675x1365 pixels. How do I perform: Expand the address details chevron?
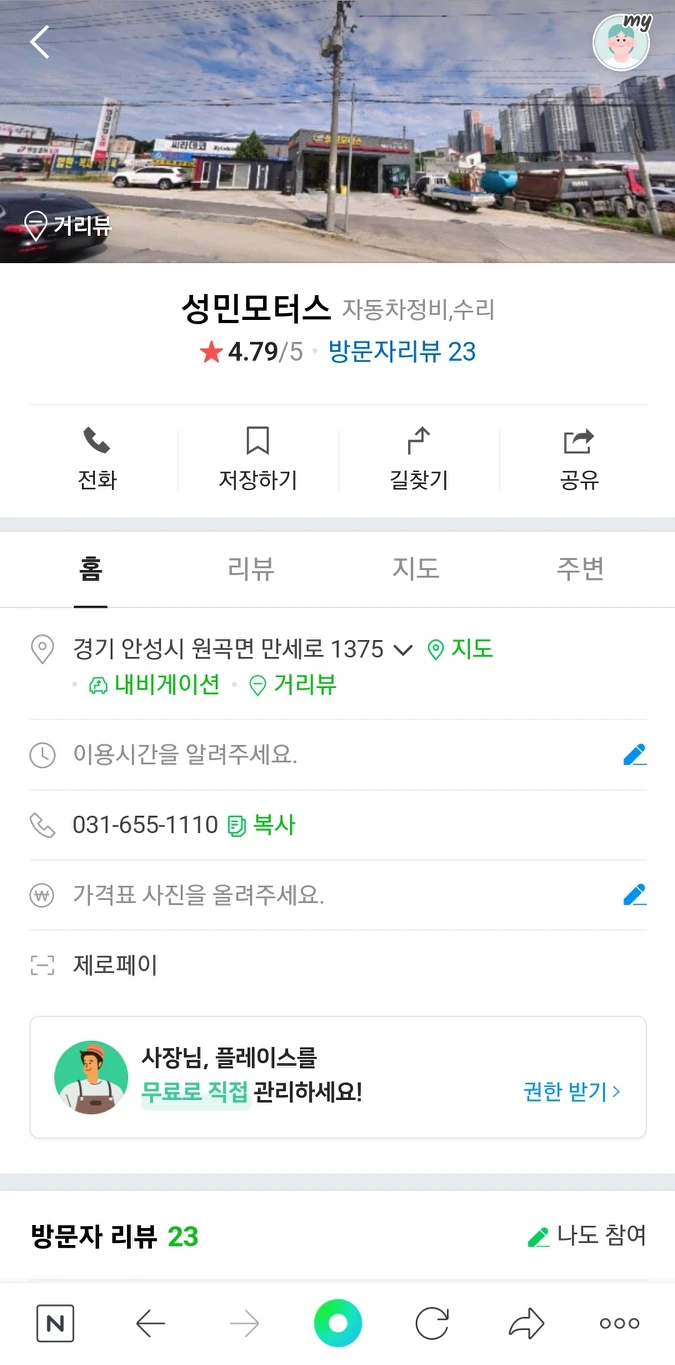click(403, 650)
